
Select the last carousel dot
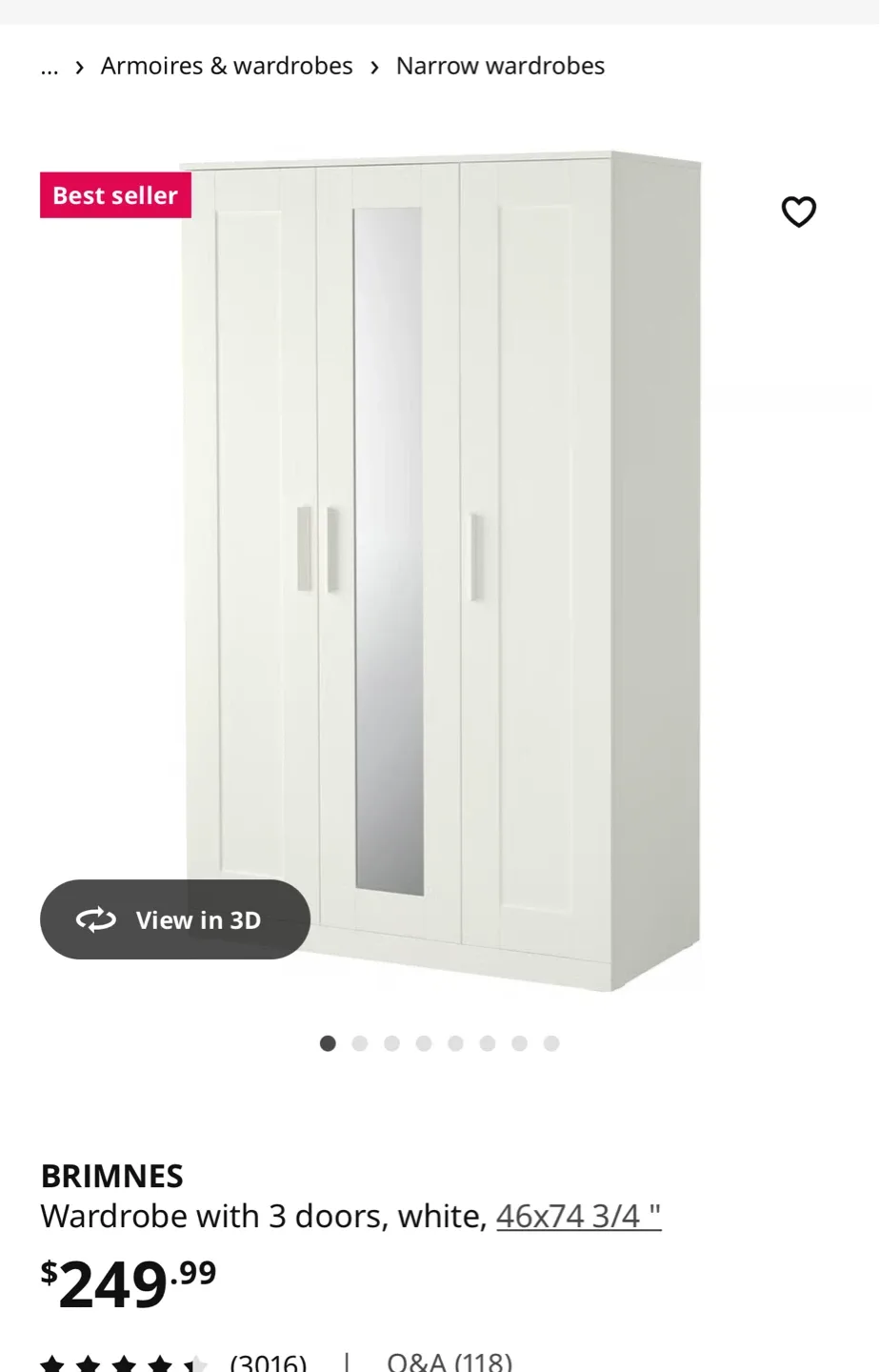pos(550,1043)
